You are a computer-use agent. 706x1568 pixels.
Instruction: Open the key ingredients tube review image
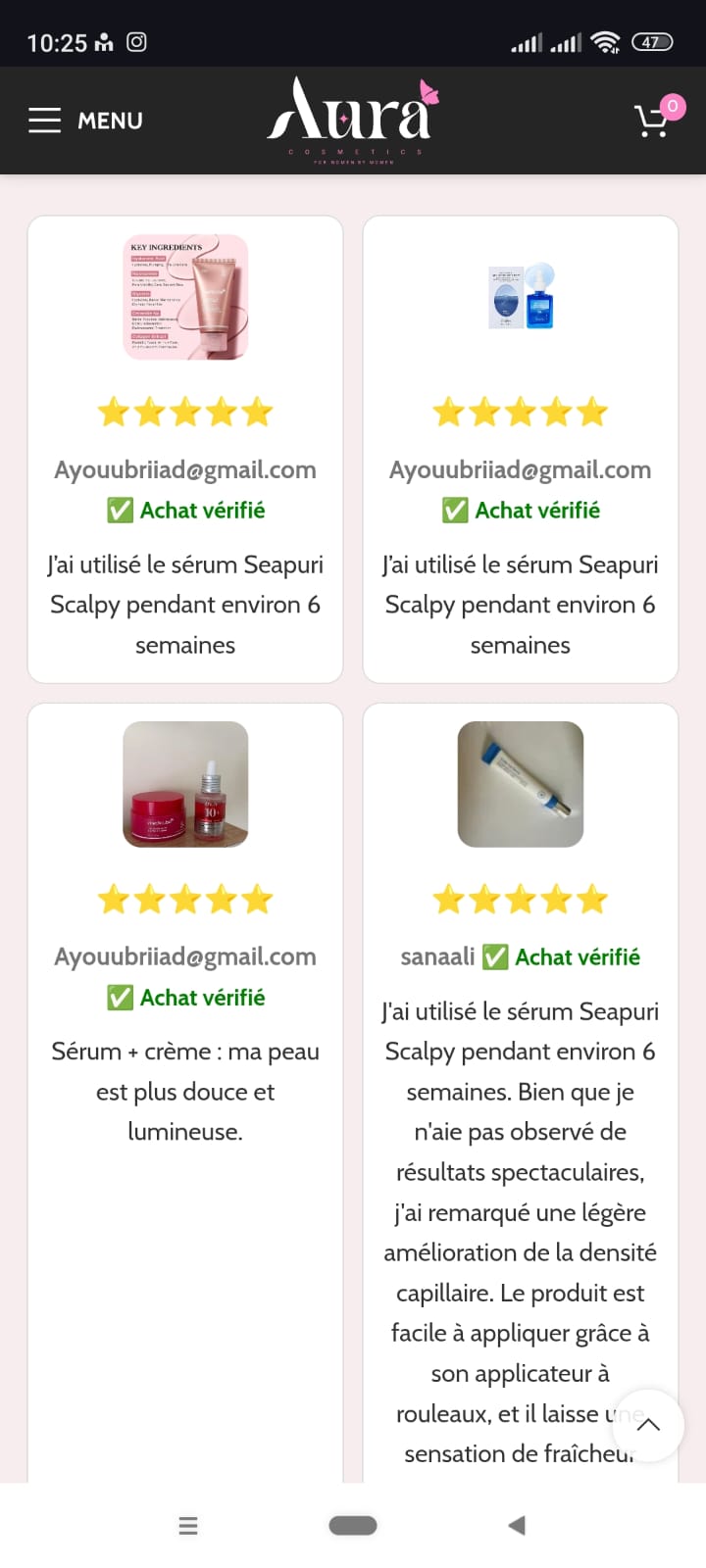(x=185, y=297)
